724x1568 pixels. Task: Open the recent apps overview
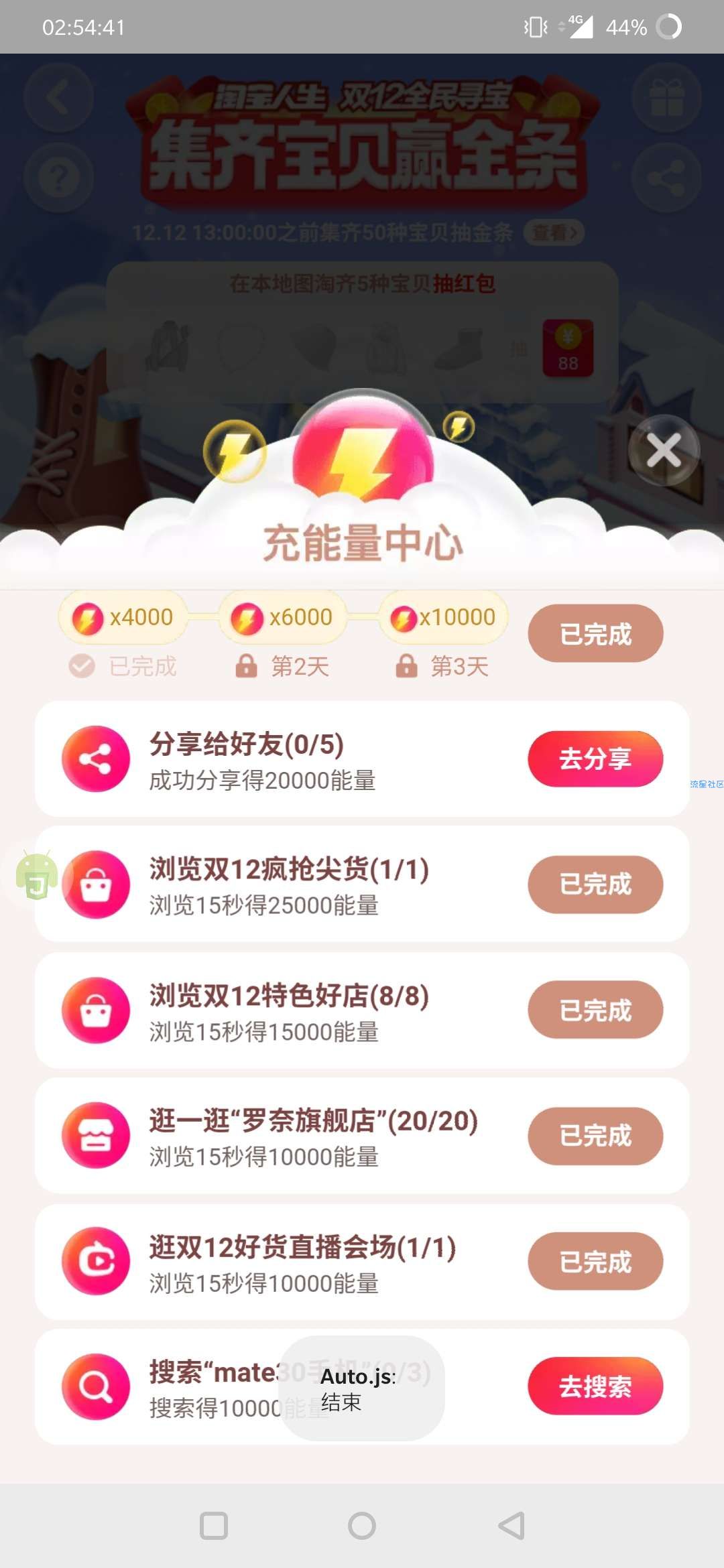point(214,1526)
